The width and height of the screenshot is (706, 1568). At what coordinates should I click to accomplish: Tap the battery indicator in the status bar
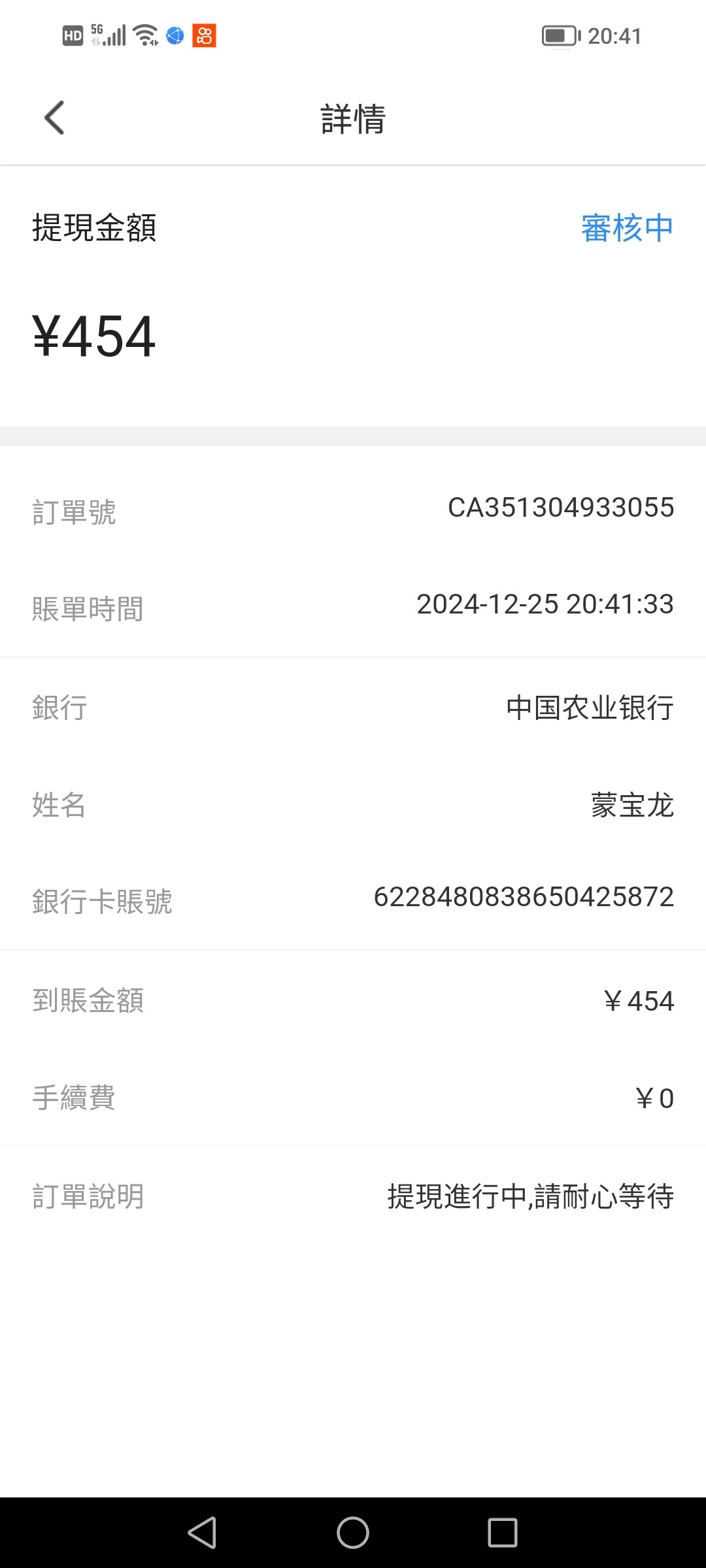click(559, 37)
